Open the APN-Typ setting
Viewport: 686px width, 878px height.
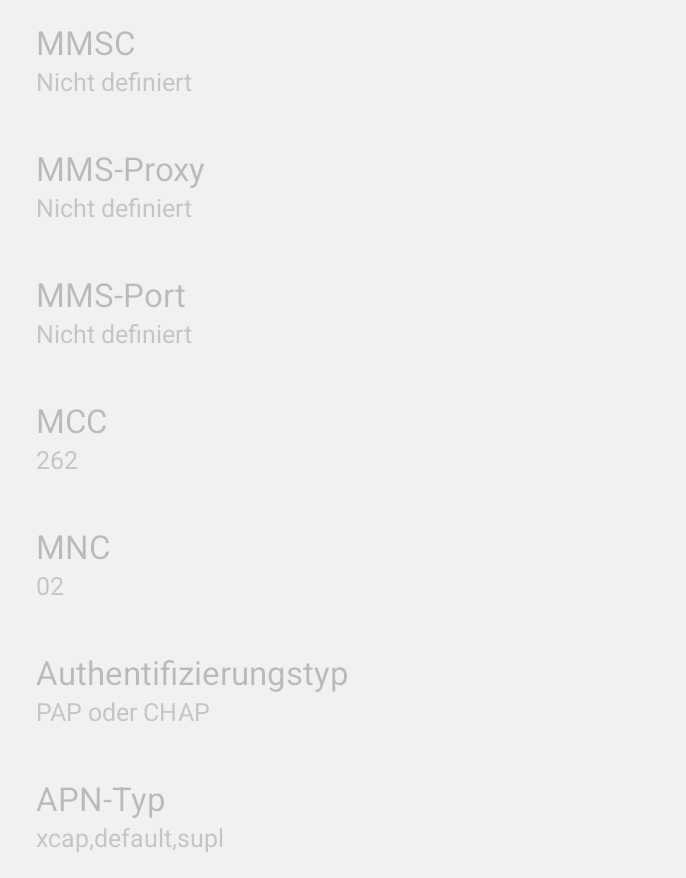130,817
